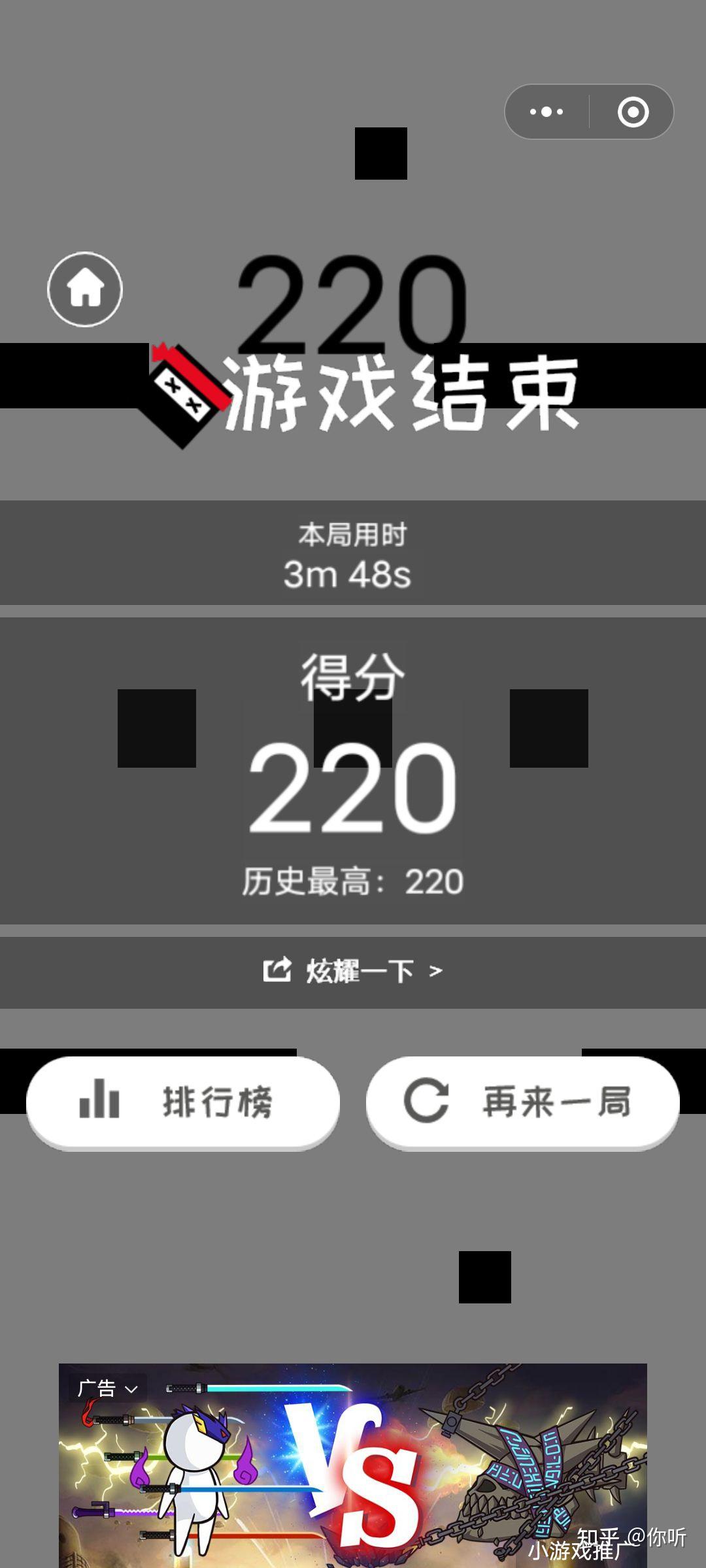Screen dimensions: 706x1568
Task: Open the WeChat more options (···) menu
Action: click(x=546, y=111)
